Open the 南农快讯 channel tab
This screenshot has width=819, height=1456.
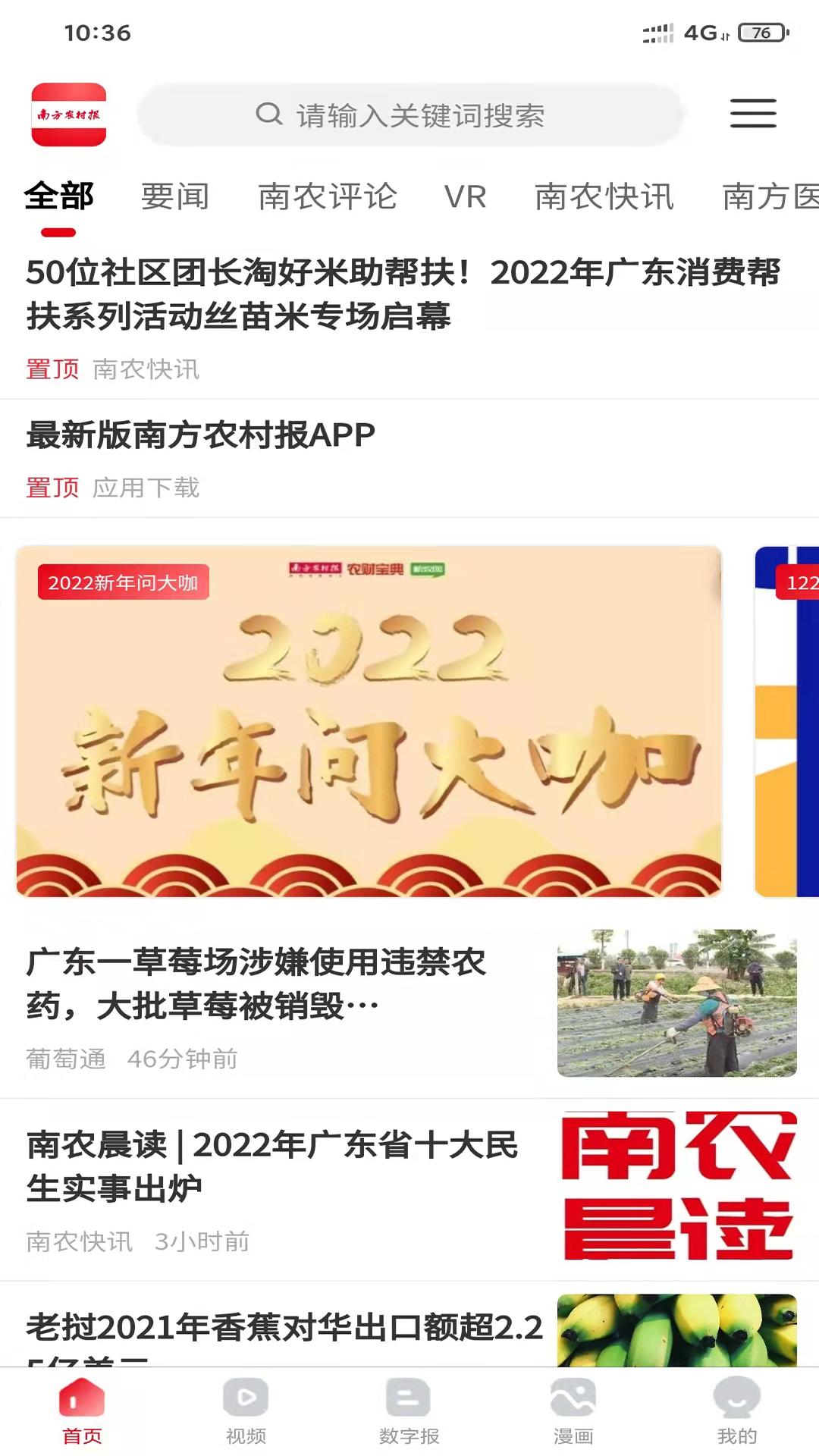(604, 196)
